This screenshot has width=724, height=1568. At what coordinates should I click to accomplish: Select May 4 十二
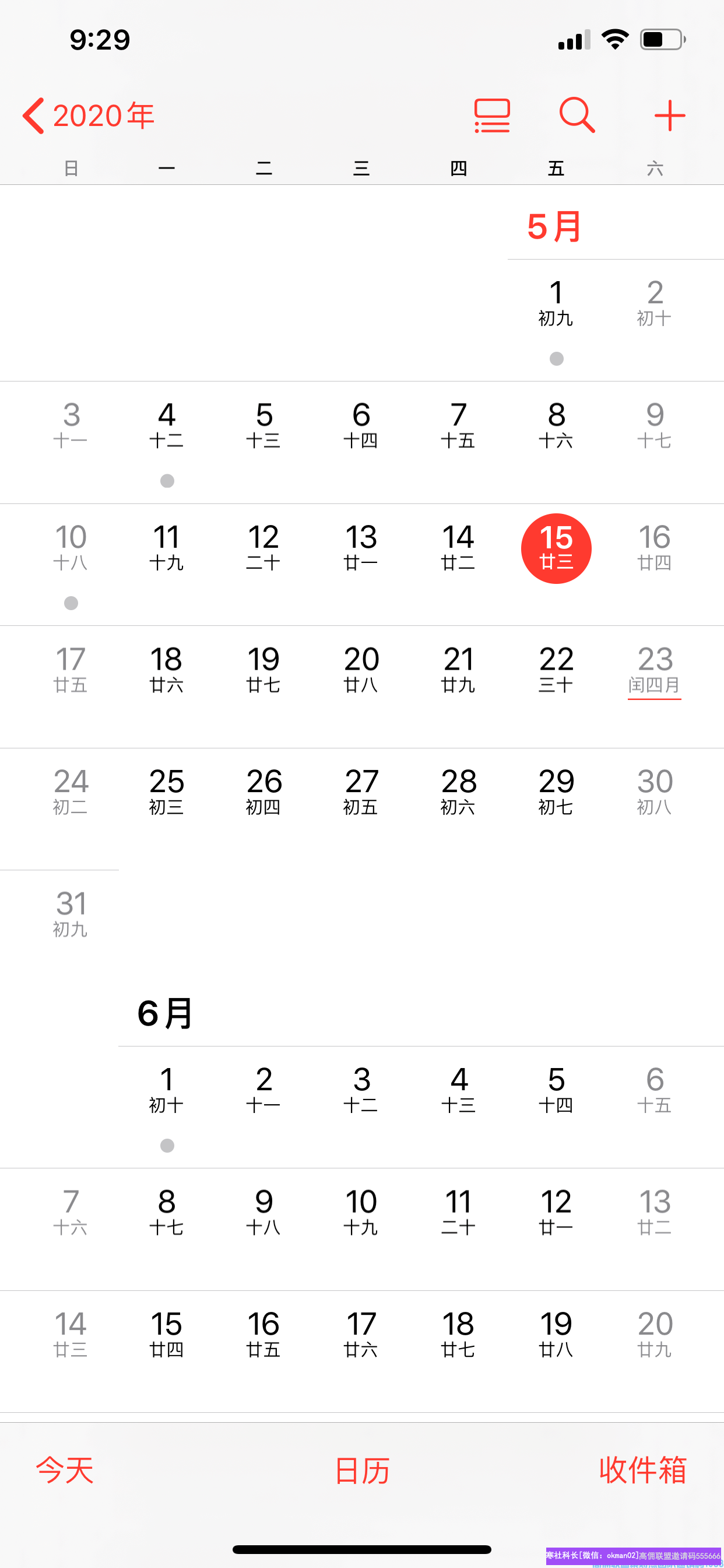tap(167, 426)
